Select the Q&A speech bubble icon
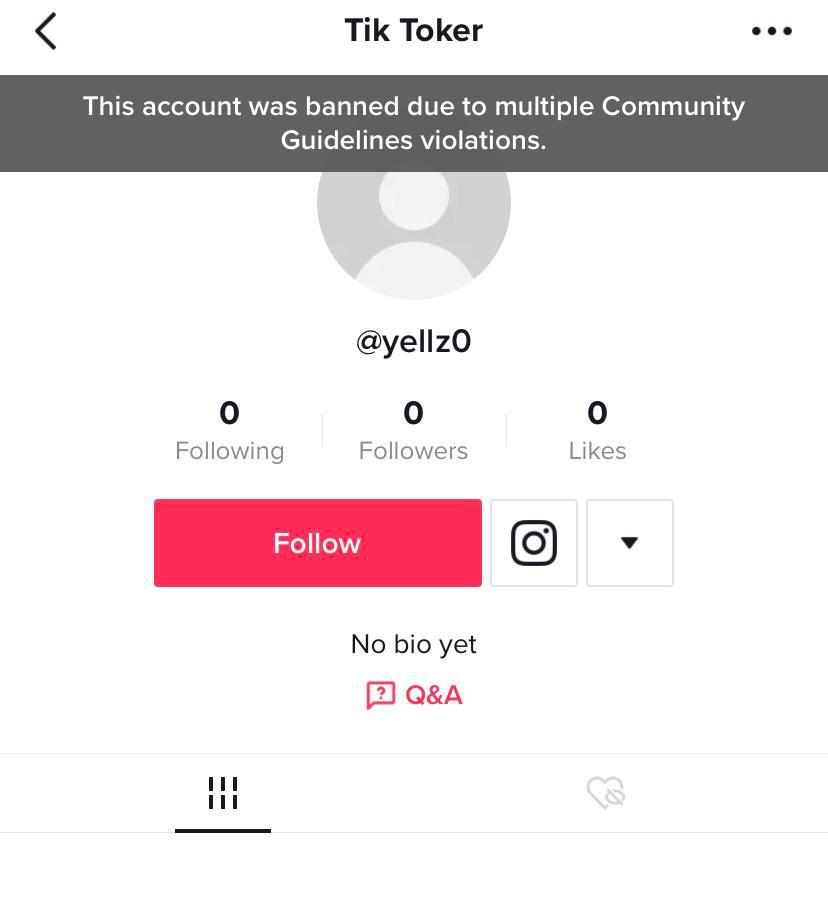 pos(383,694)
